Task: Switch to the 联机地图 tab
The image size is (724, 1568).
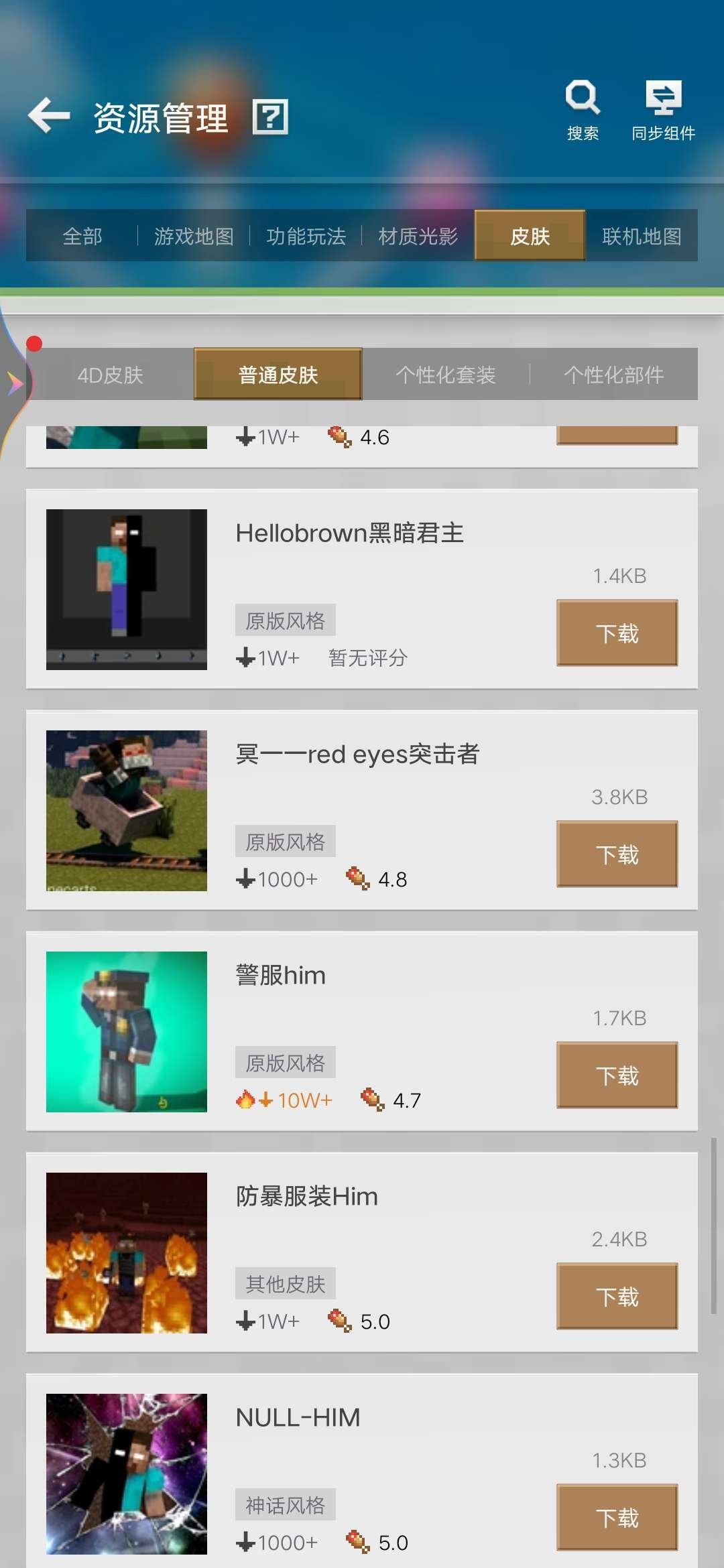Action: point(640,236)
